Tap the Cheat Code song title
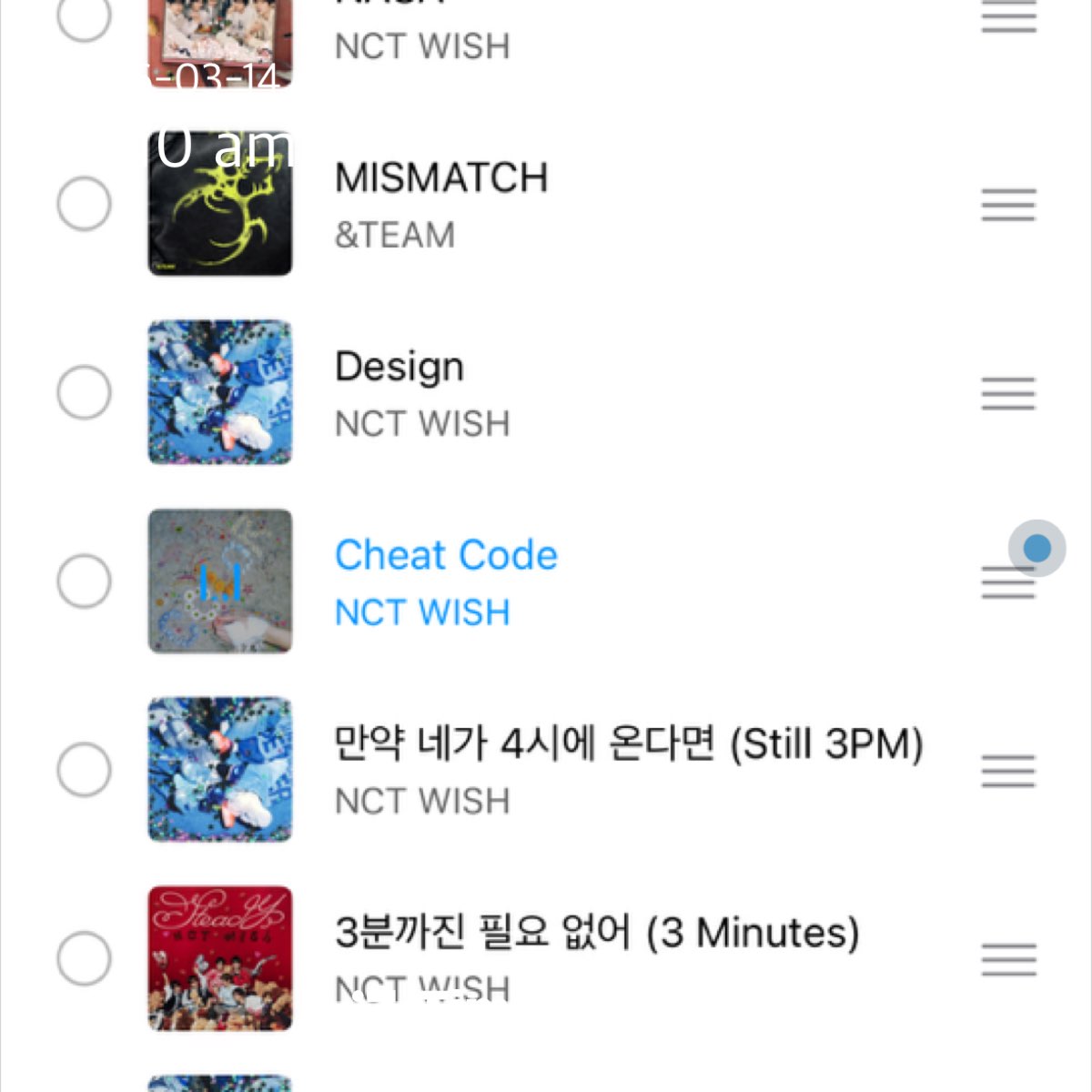This screenshot has height=1092, width=1092. pos(446,555)
